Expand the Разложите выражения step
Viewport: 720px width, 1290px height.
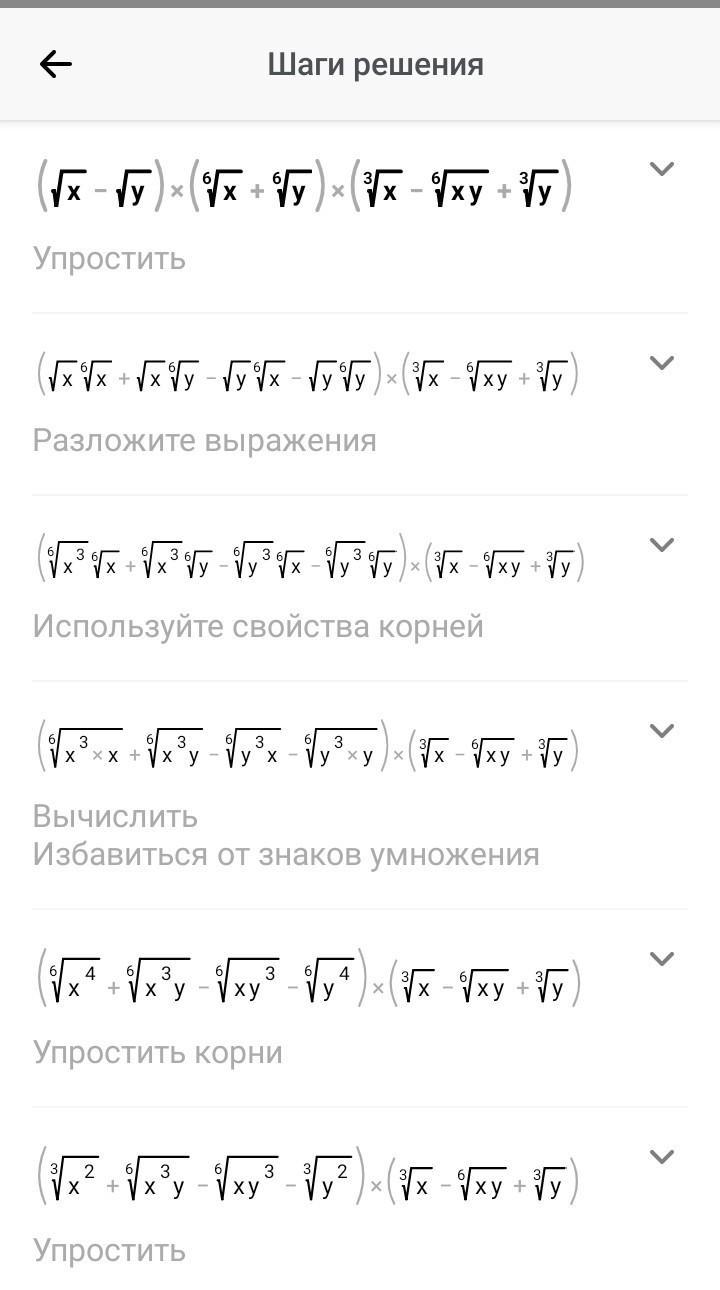(x=661, y=362)
